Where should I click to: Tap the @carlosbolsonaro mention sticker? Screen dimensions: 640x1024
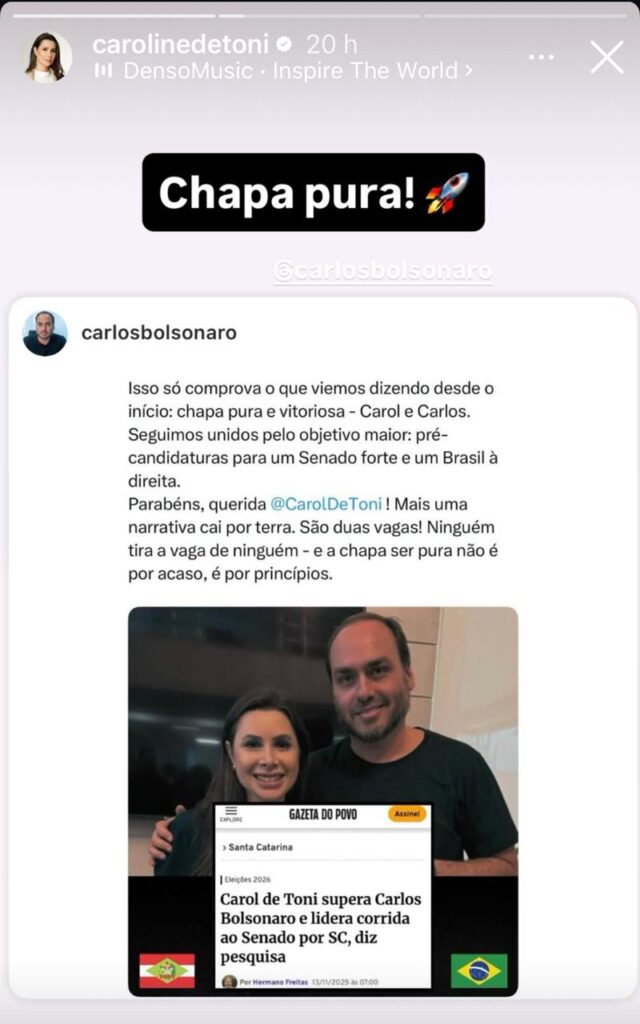point(383,271)
